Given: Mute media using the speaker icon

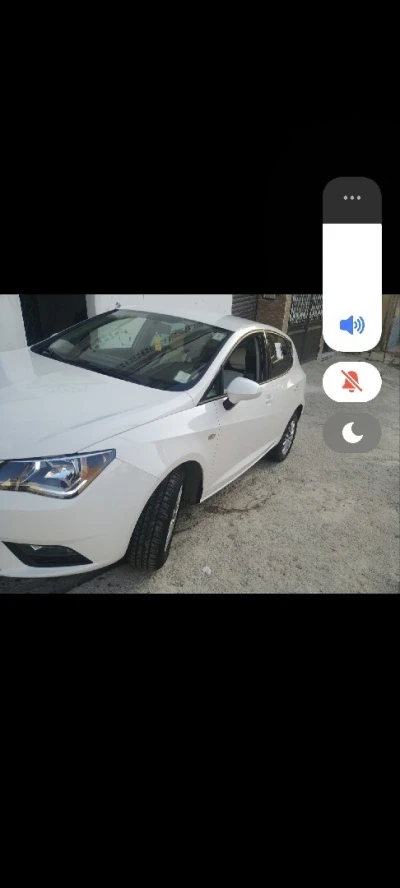Looking at the screenshot, I should click(x=352, y=325).
